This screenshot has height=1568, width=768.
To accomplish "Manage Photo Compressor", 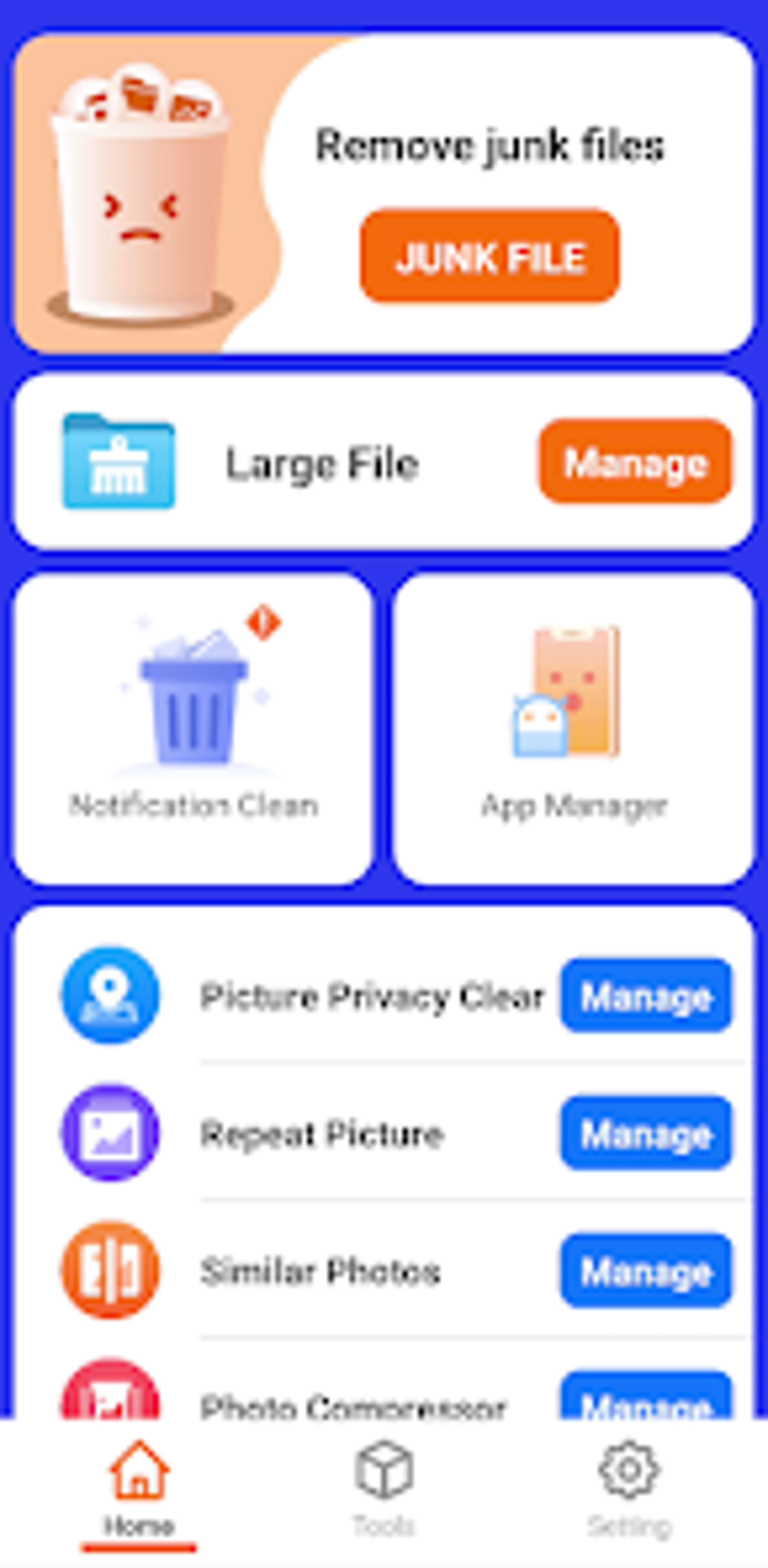I will (645, 1399).
